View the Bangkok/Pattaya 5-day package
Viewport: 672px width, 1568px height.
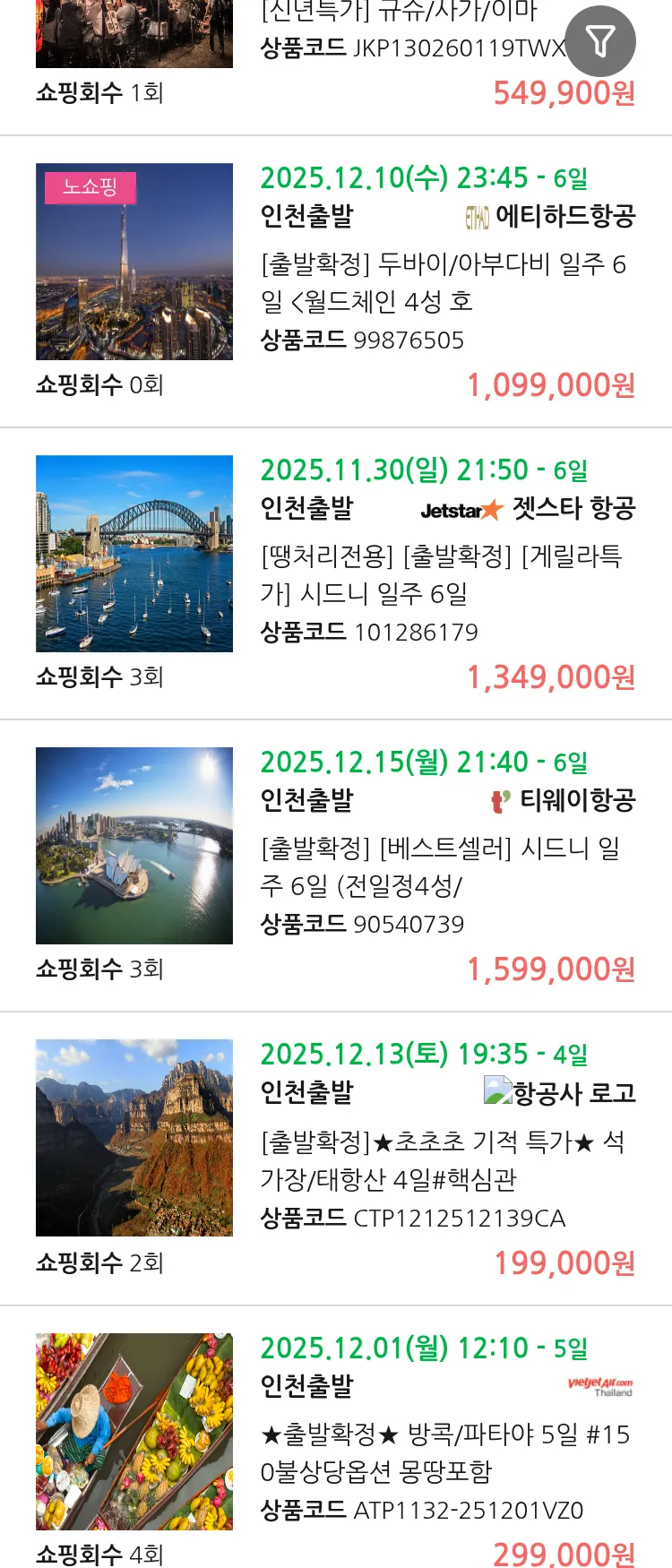(443, 1452)
